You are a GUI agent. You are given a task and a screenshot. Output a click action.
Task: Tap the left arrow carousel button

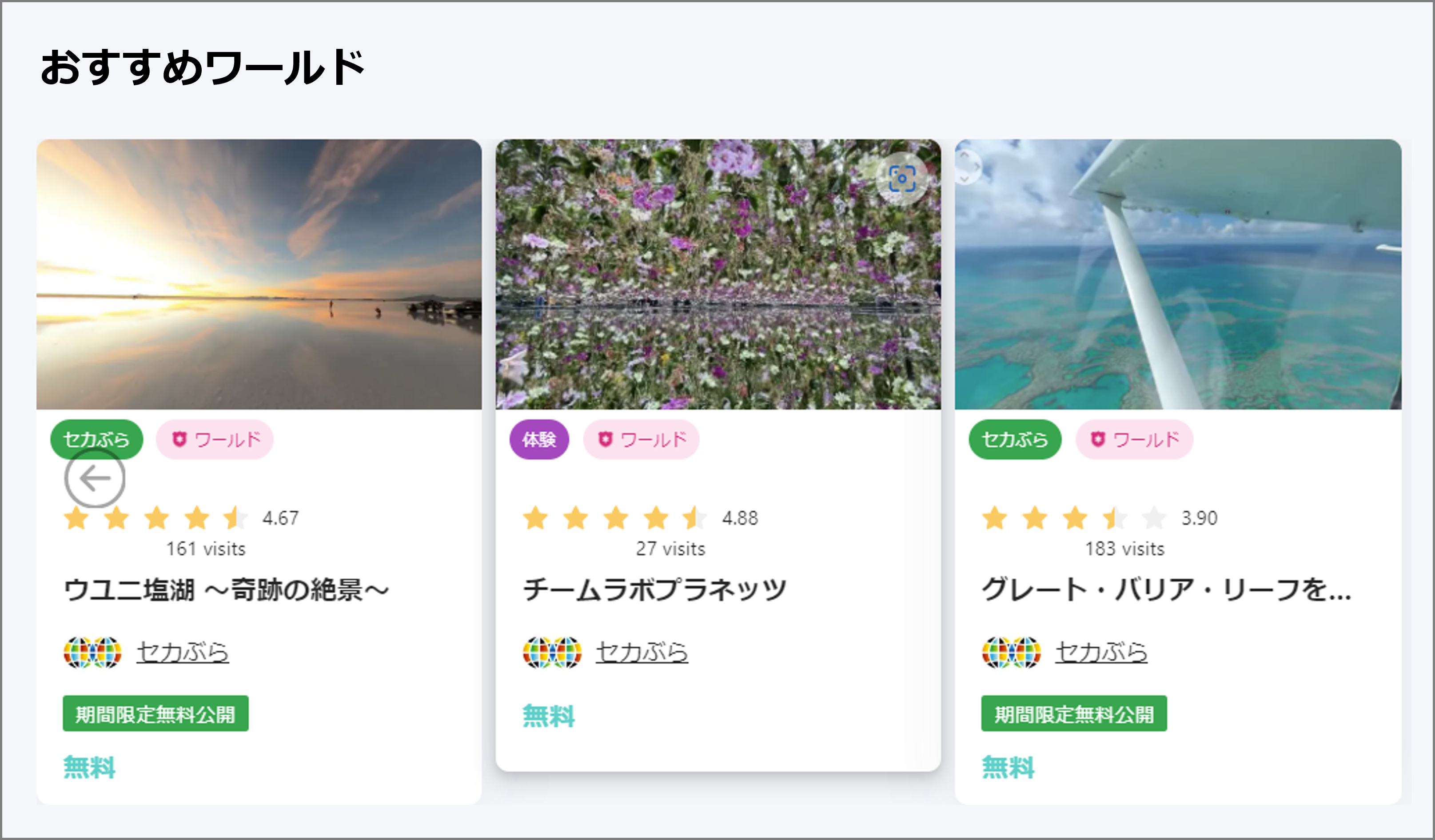pyautogui.click(x=95, y=478)
